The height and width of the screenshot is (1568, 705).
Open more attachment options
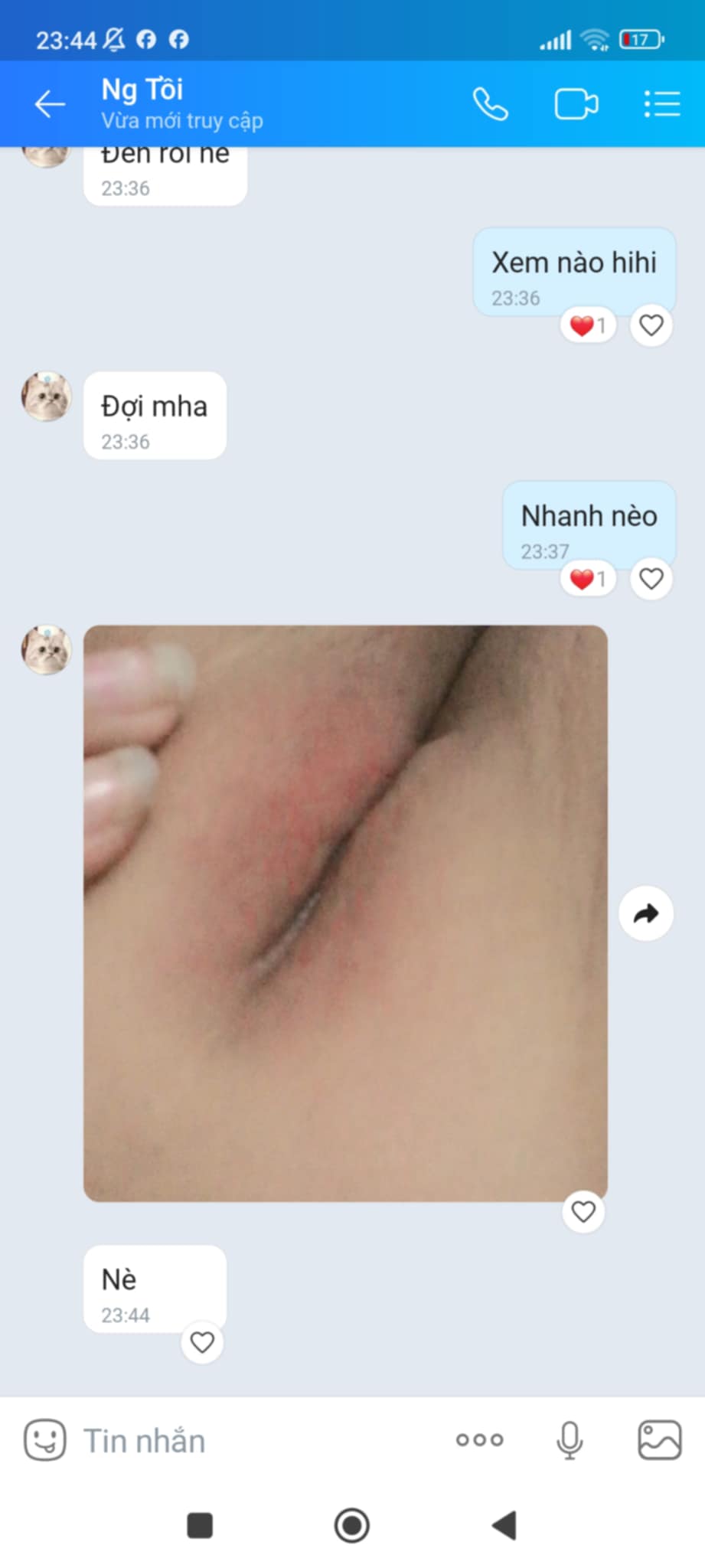(x=479, y=1440)
